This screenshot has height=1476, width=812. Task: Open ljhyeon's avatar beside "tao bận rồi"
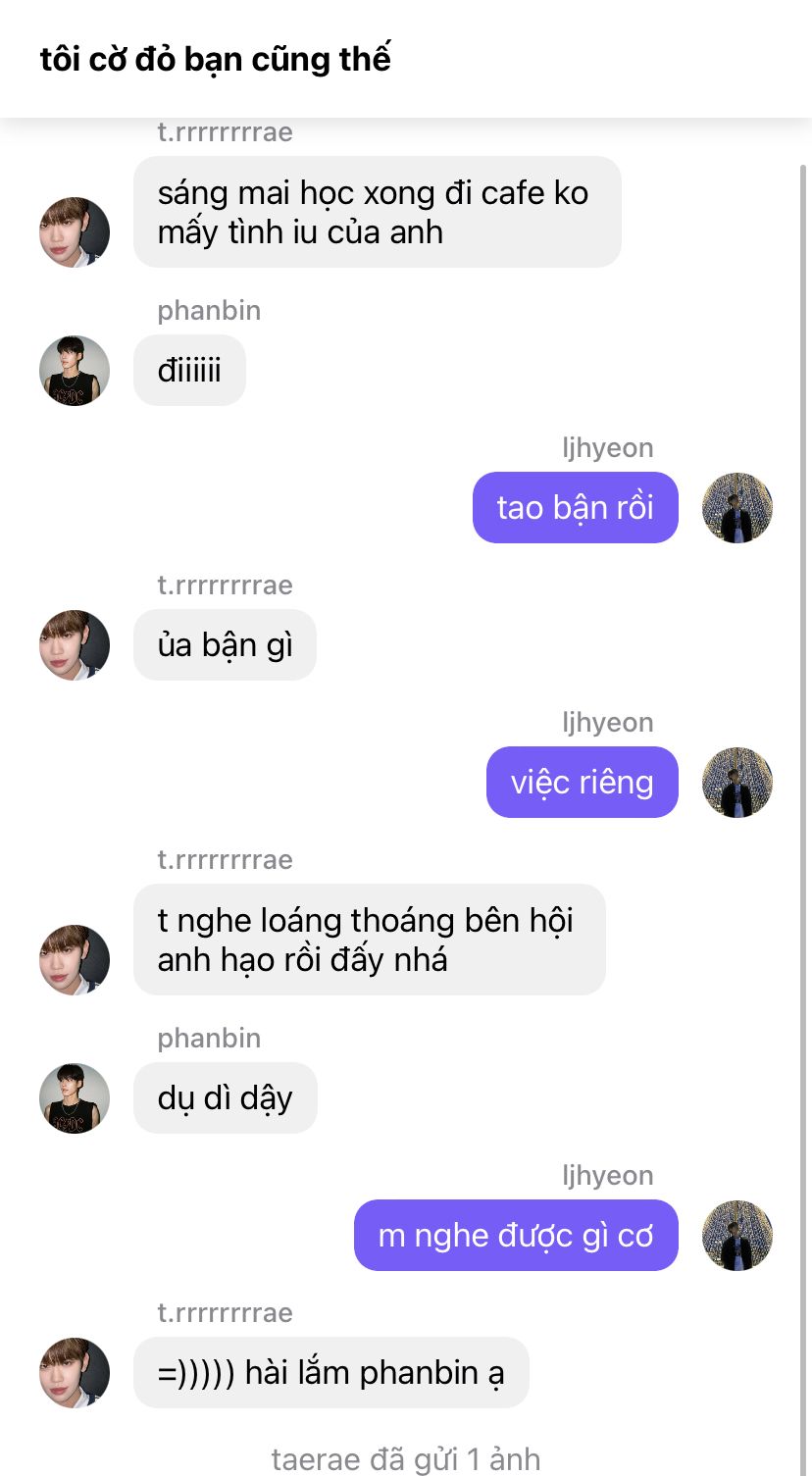coord(737,508)
